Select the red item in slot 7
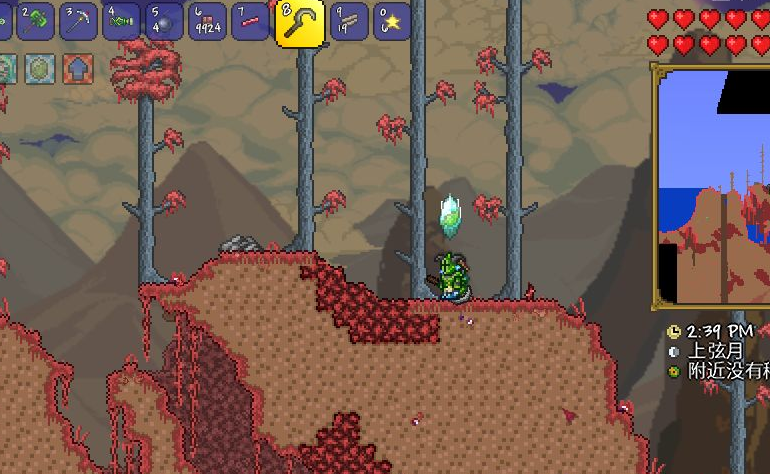Viewport: 770px width, 474px height. 251,20
